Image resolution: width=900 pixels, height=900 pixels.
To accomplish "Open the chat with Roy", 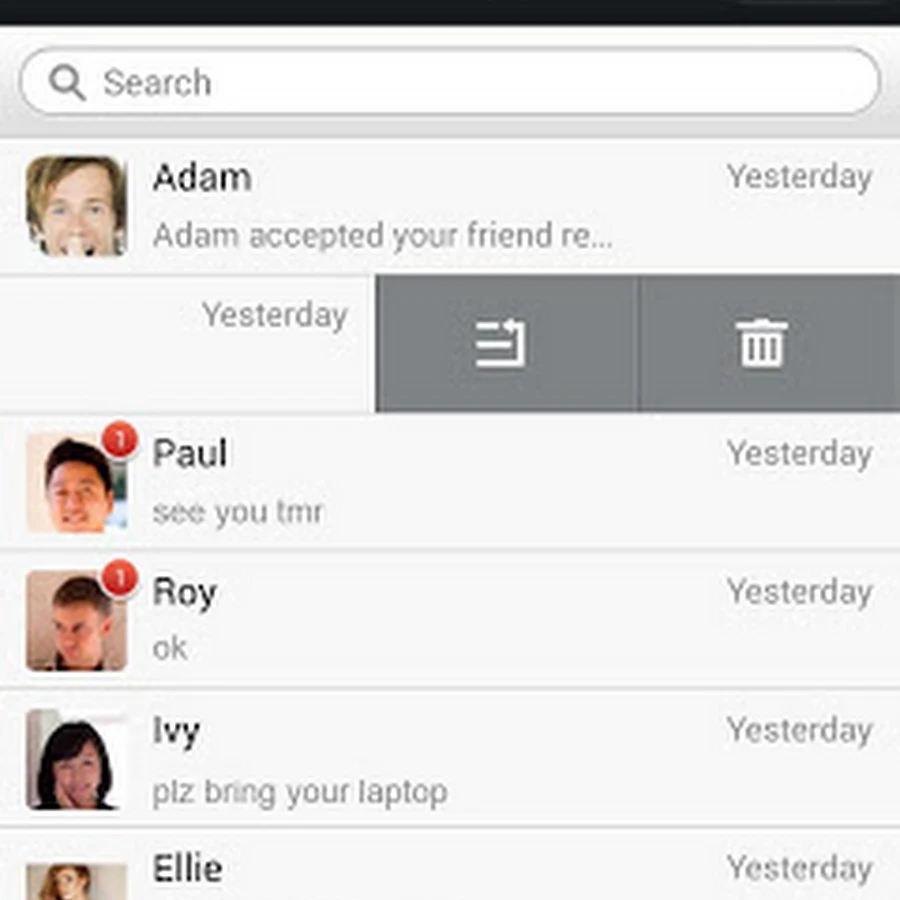I will point(450,620).
